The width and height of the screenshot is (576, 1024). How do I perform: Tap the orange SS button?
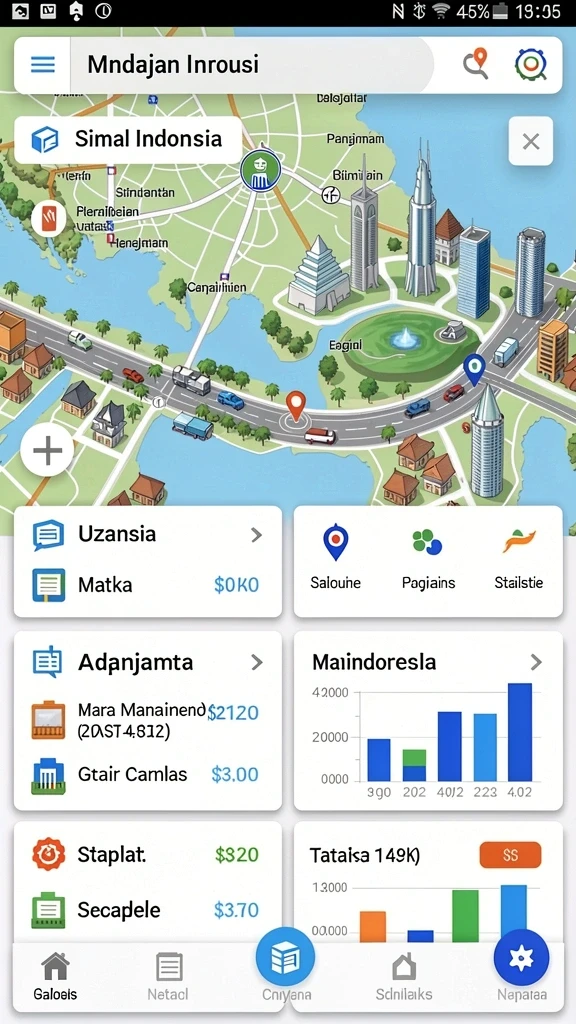click(510, 855)
